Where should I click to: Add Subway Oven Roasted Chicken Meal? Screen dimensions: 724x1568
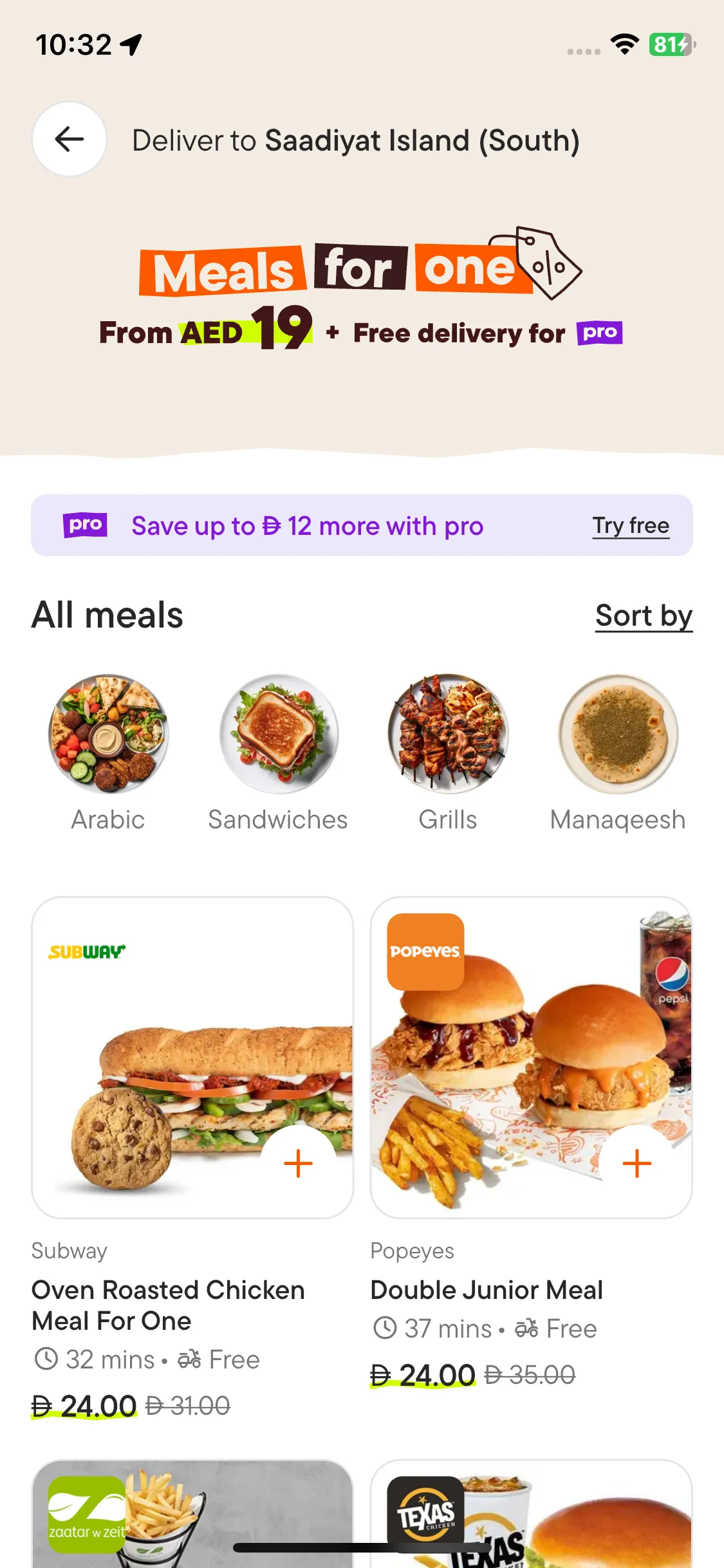point(298,1163)
